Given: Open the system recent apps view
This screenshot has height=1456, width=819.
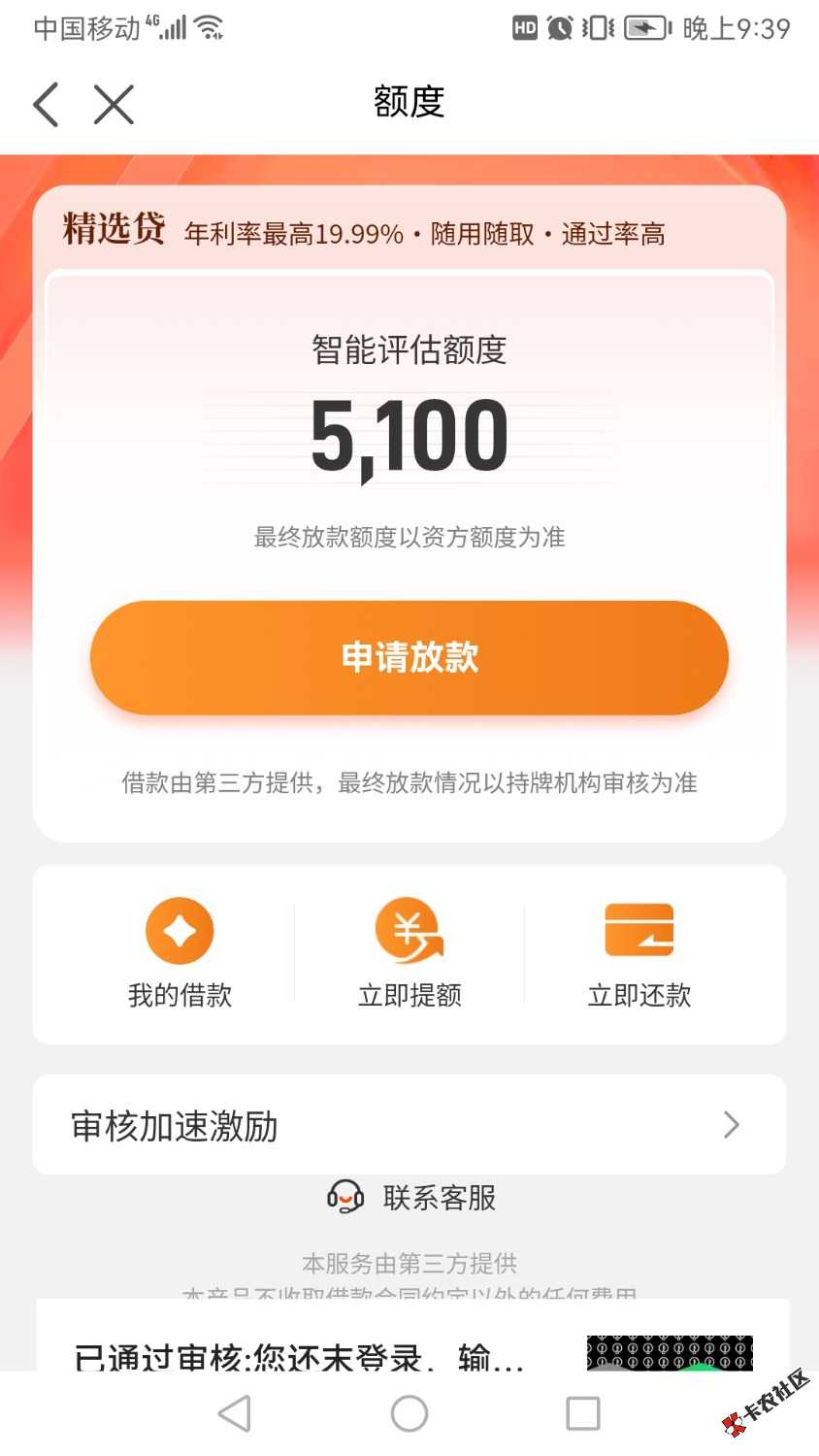Looking at the screenshot, I should pyautogui.click(x=582, y=1413).
